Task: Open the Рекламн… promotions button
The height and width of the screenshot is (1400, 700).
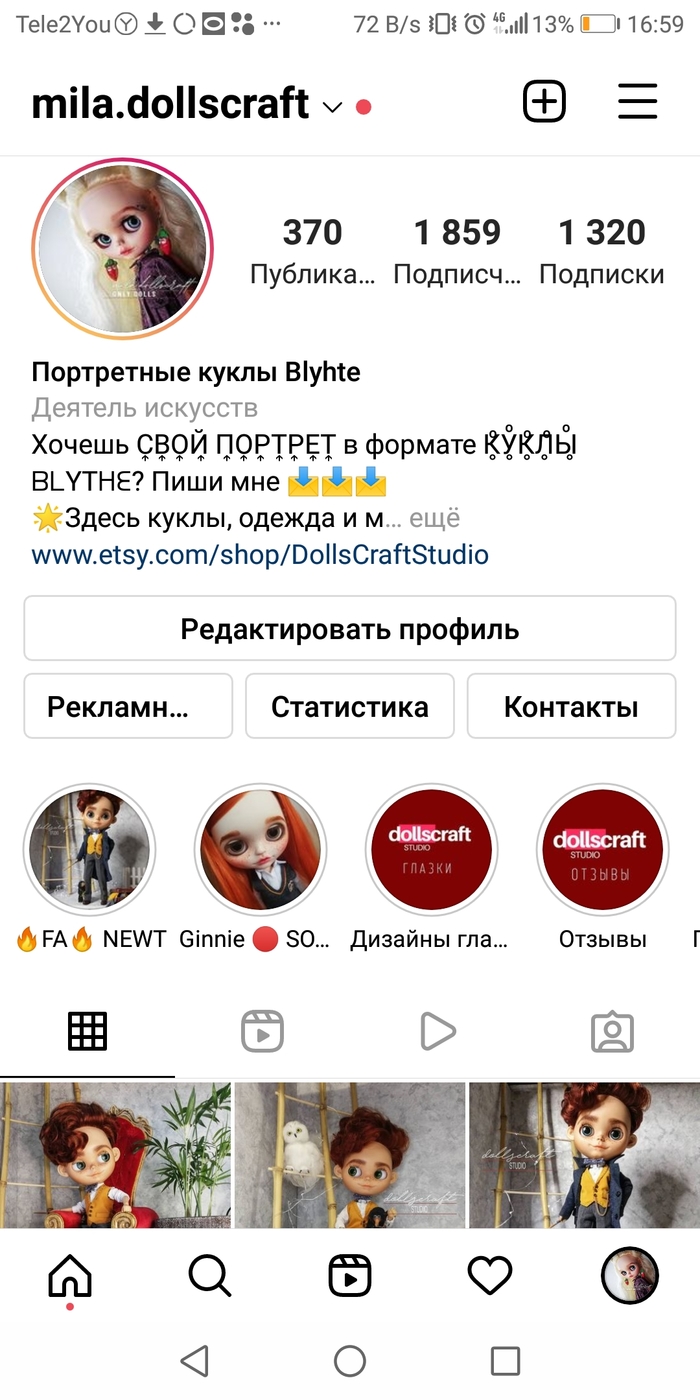Action: click(128, 707)
